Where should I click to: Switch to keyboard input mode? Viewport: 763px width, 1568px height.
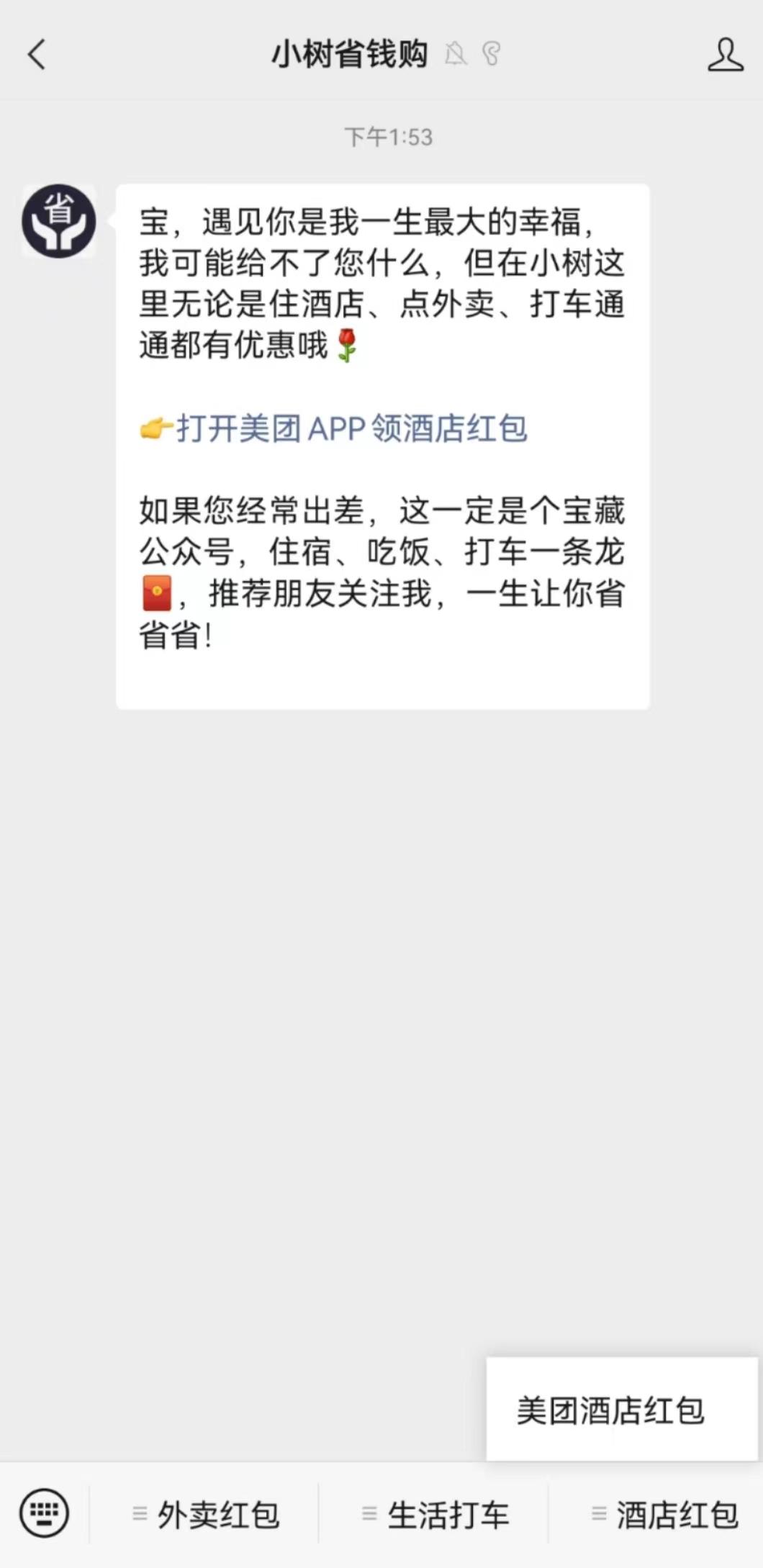(x=45, y=1513)
